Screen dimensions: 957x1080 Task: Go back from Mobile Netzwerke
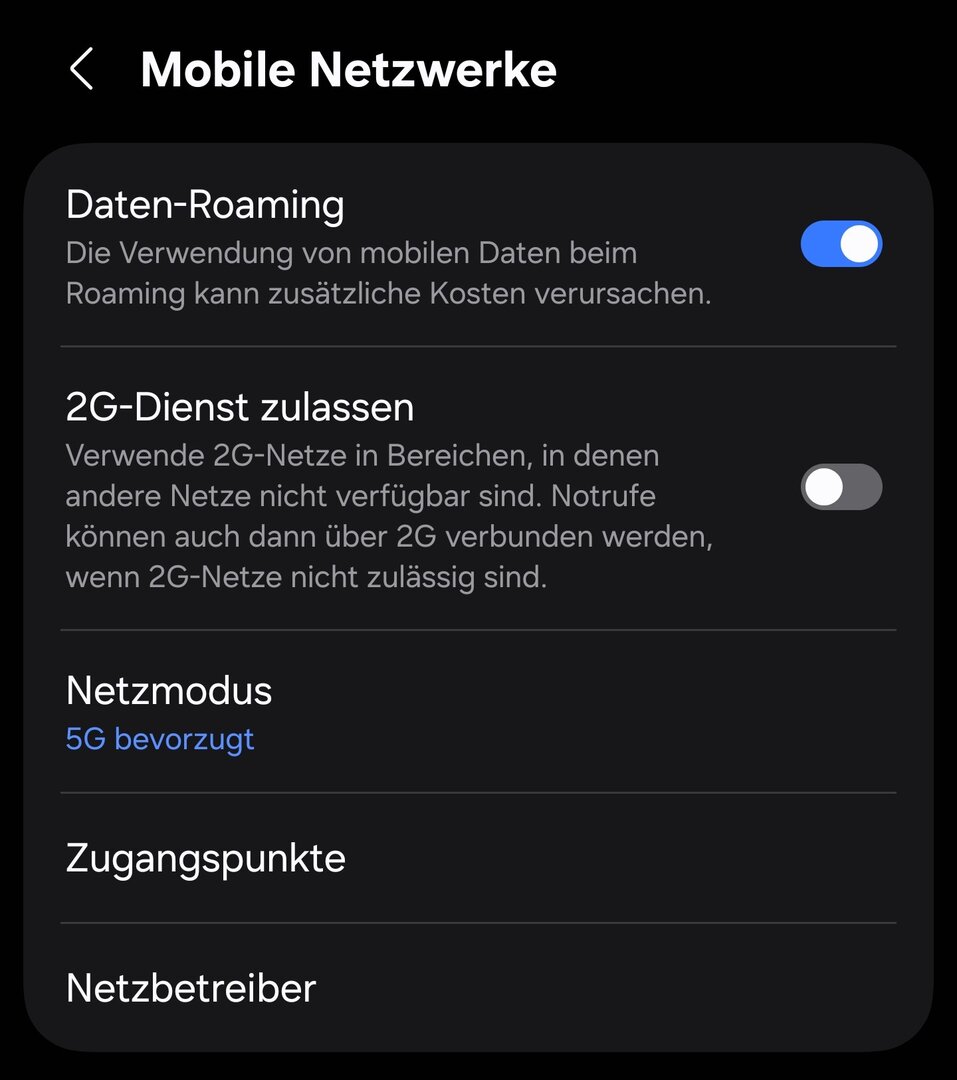81,71
